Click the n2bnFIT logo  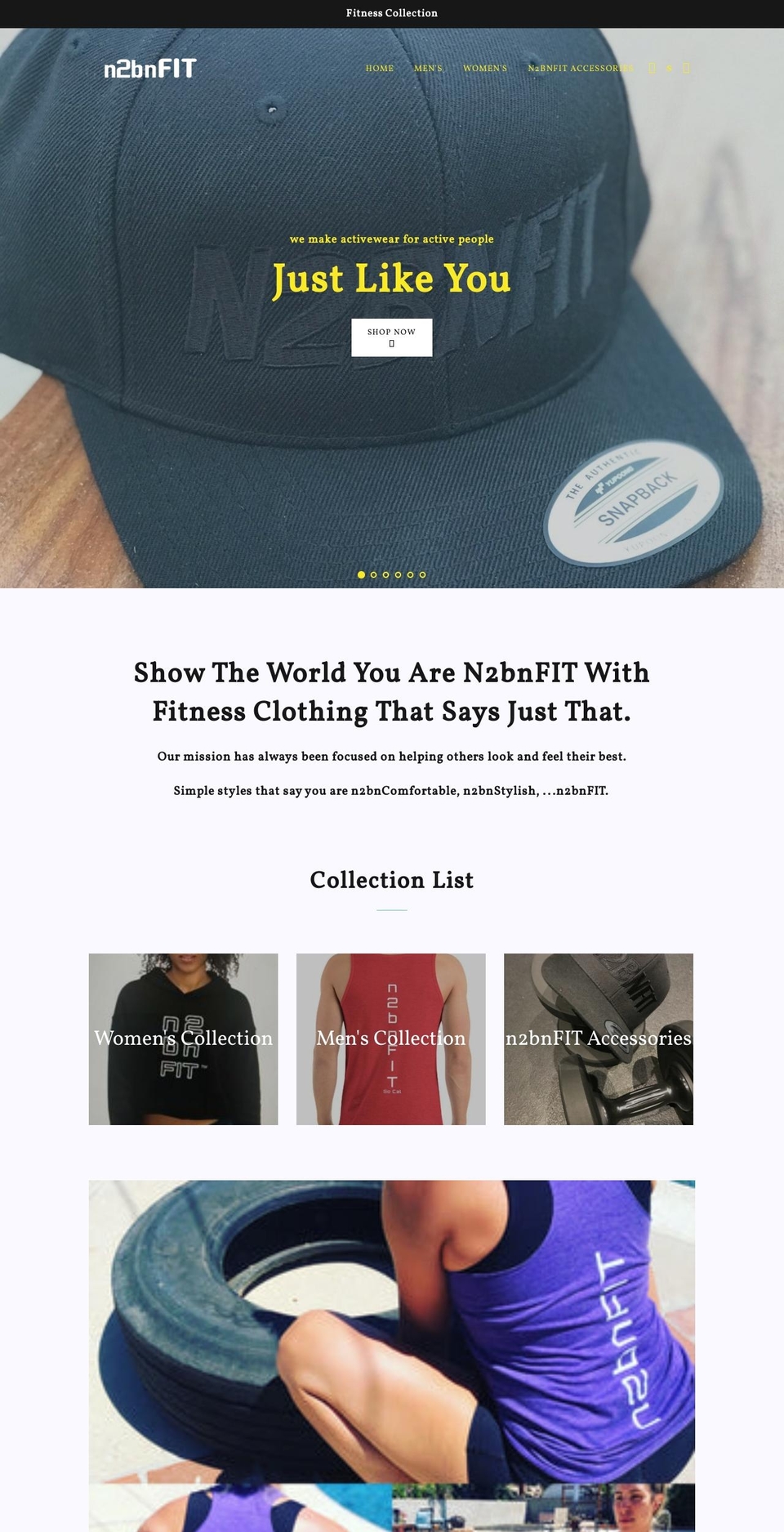click(x=150, y=68)
